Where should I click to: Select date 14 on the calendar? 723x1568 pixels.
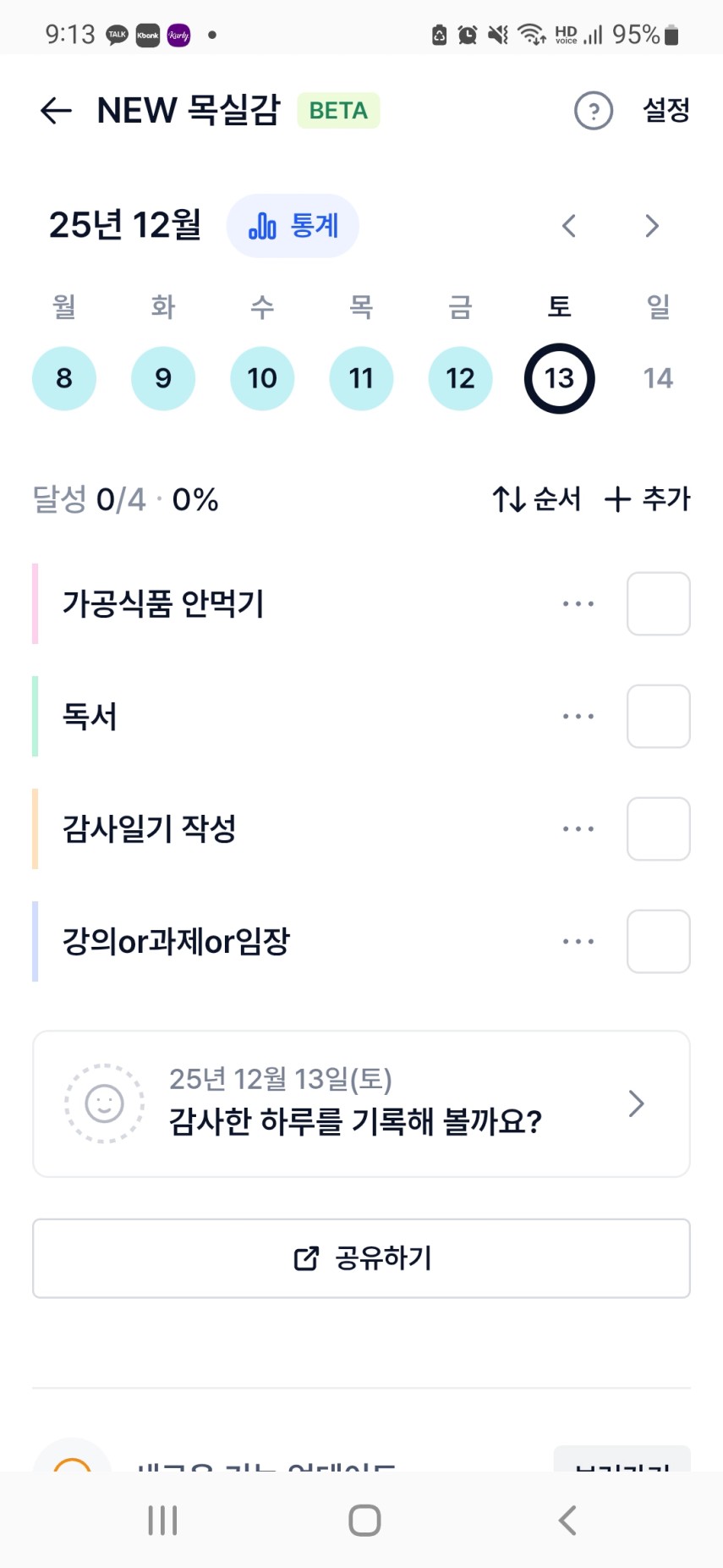tap(658, 378)
